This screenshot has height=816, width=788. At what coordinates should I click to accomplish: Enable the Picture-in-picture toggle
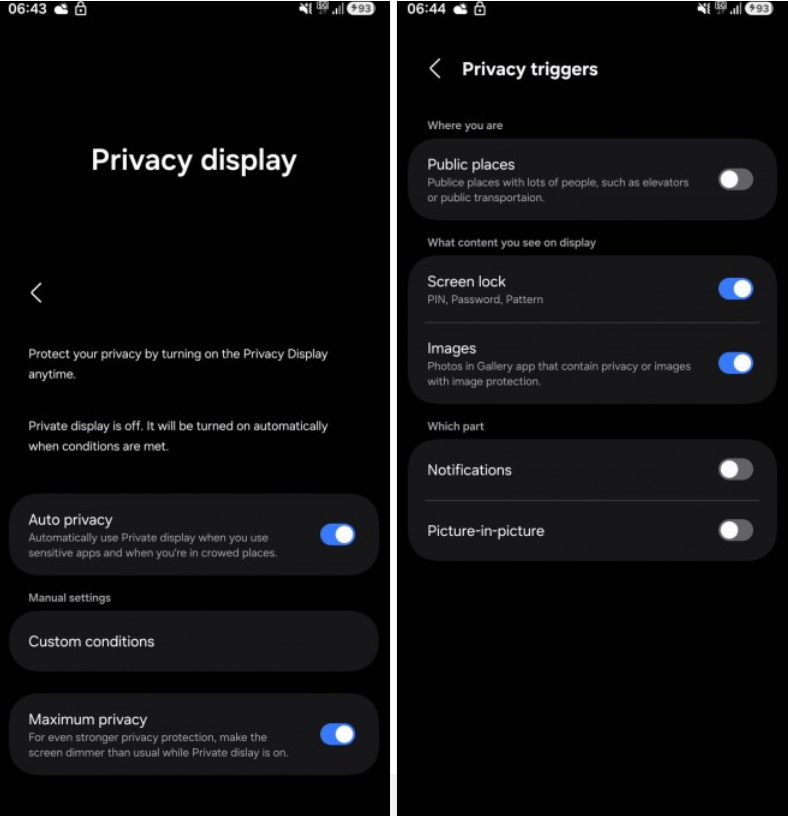735,530
